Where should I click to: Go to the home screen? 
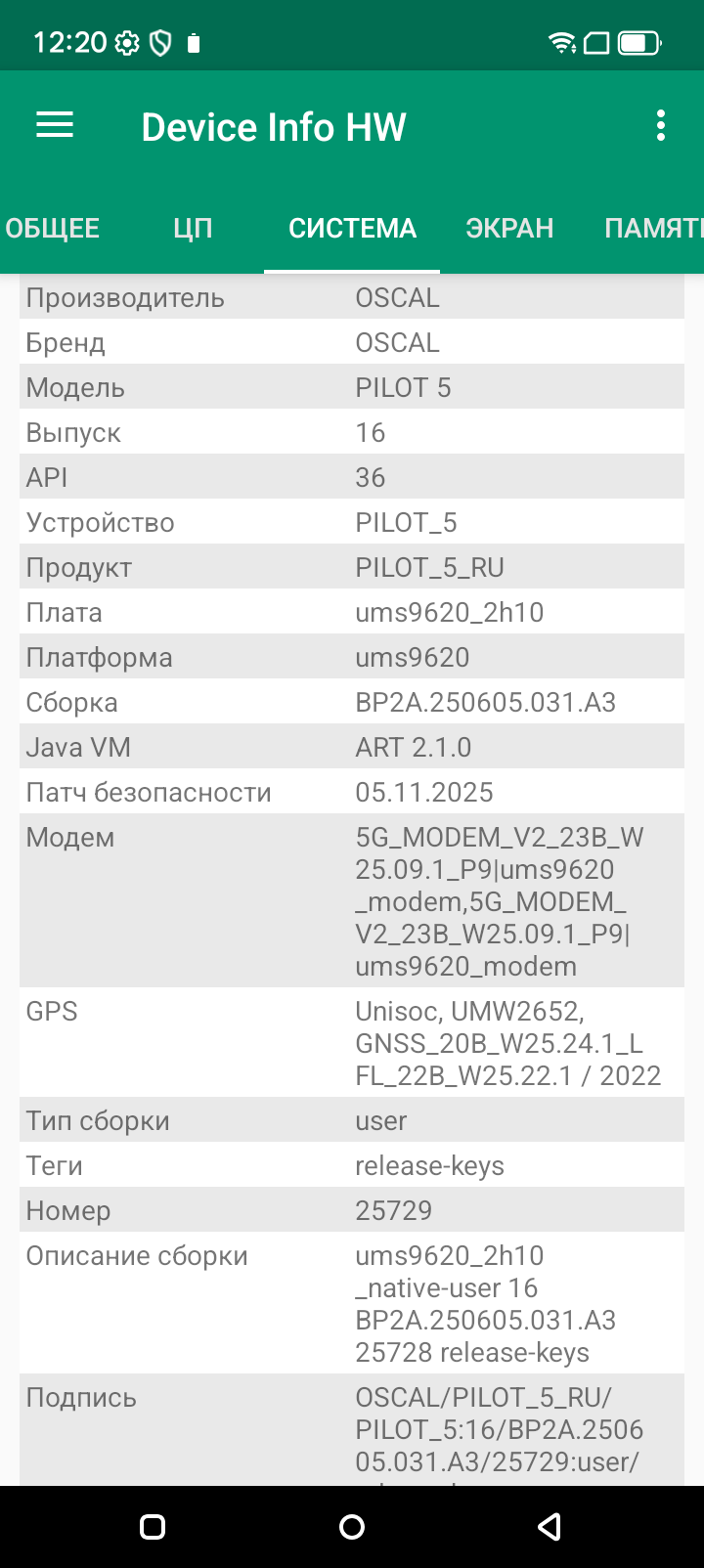coord(352,1527)
